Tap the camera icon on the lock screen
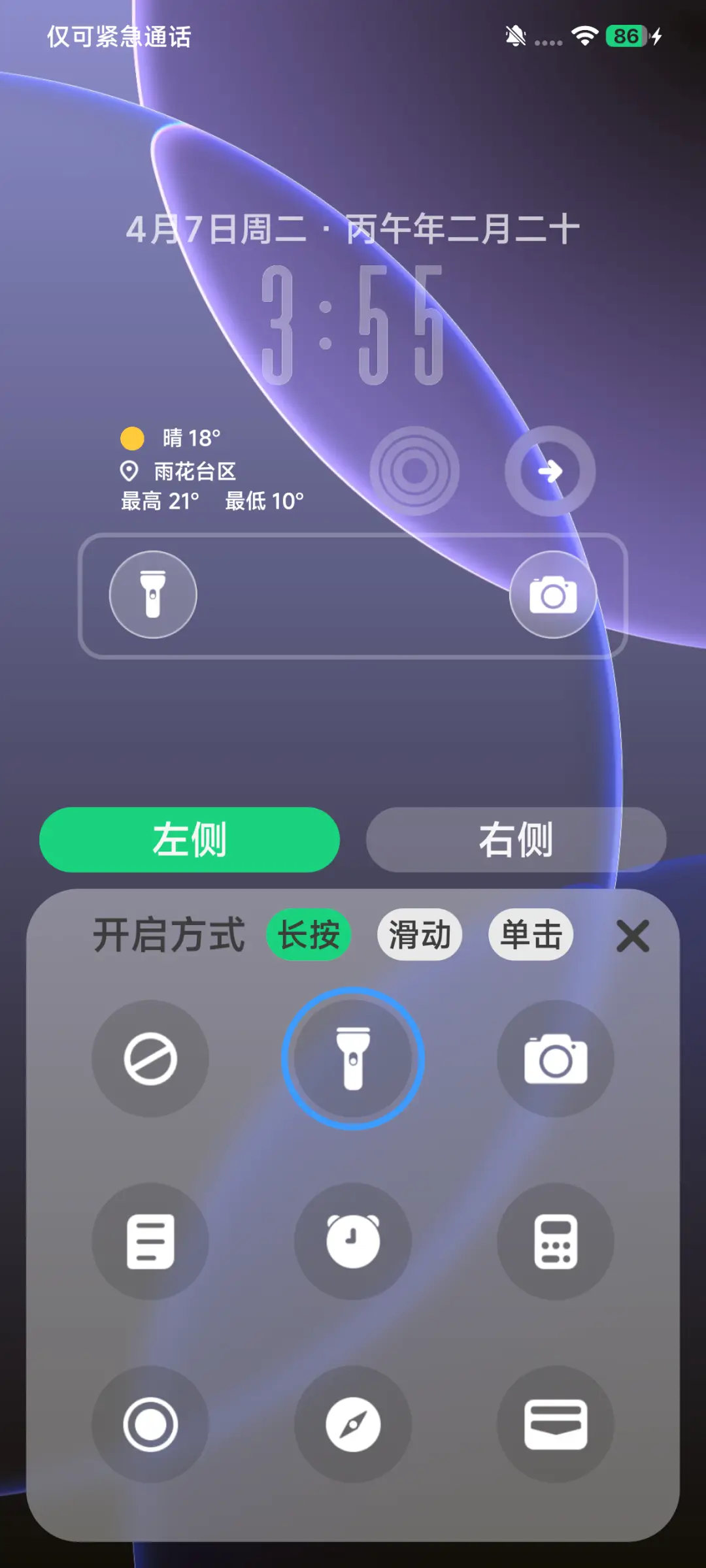This screenshot has height=1568, width=706. point(553,595)
